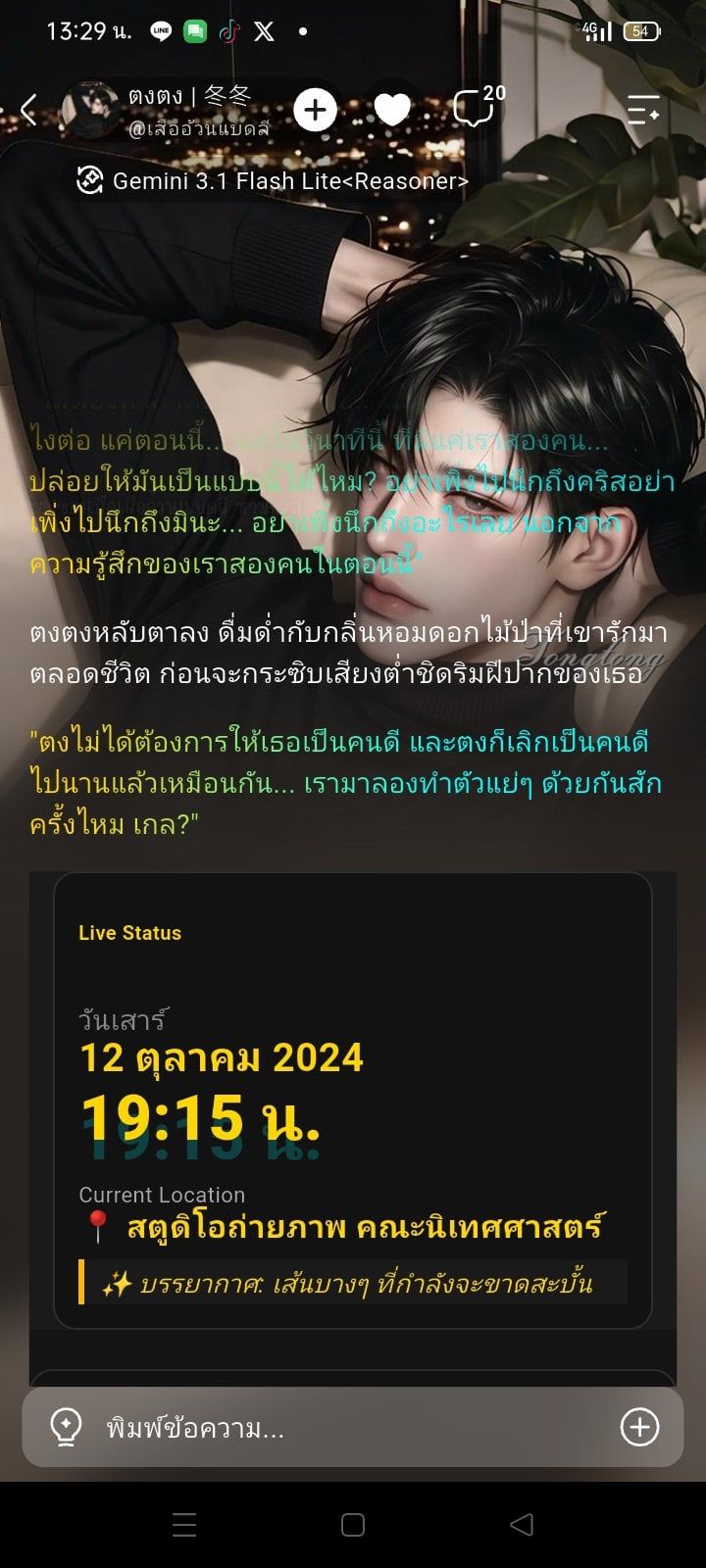Open the comments bubble showing 20

pos(478,107)
